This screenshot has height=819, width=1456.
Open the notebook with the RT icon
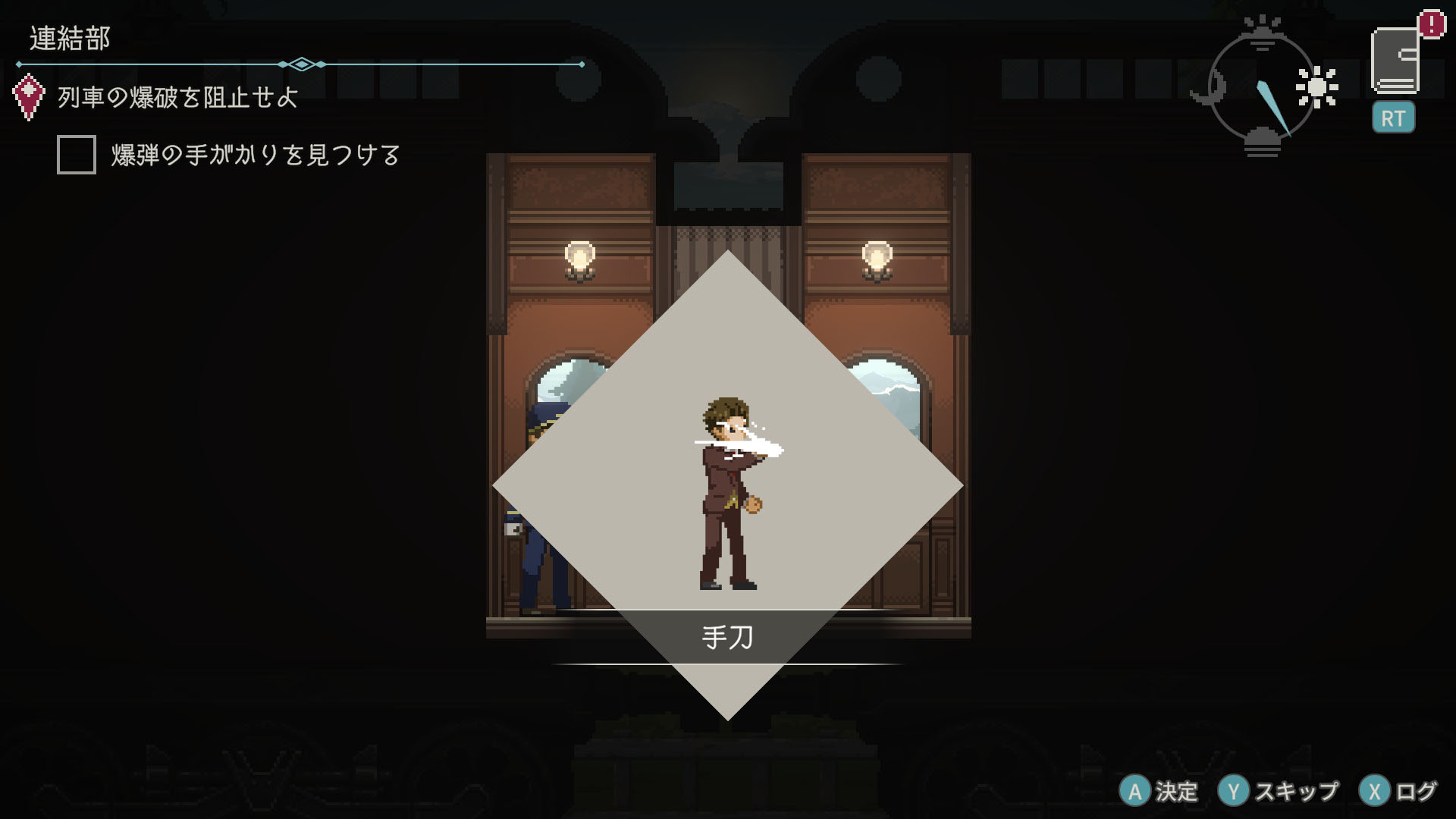click(x=1394, y=76)
